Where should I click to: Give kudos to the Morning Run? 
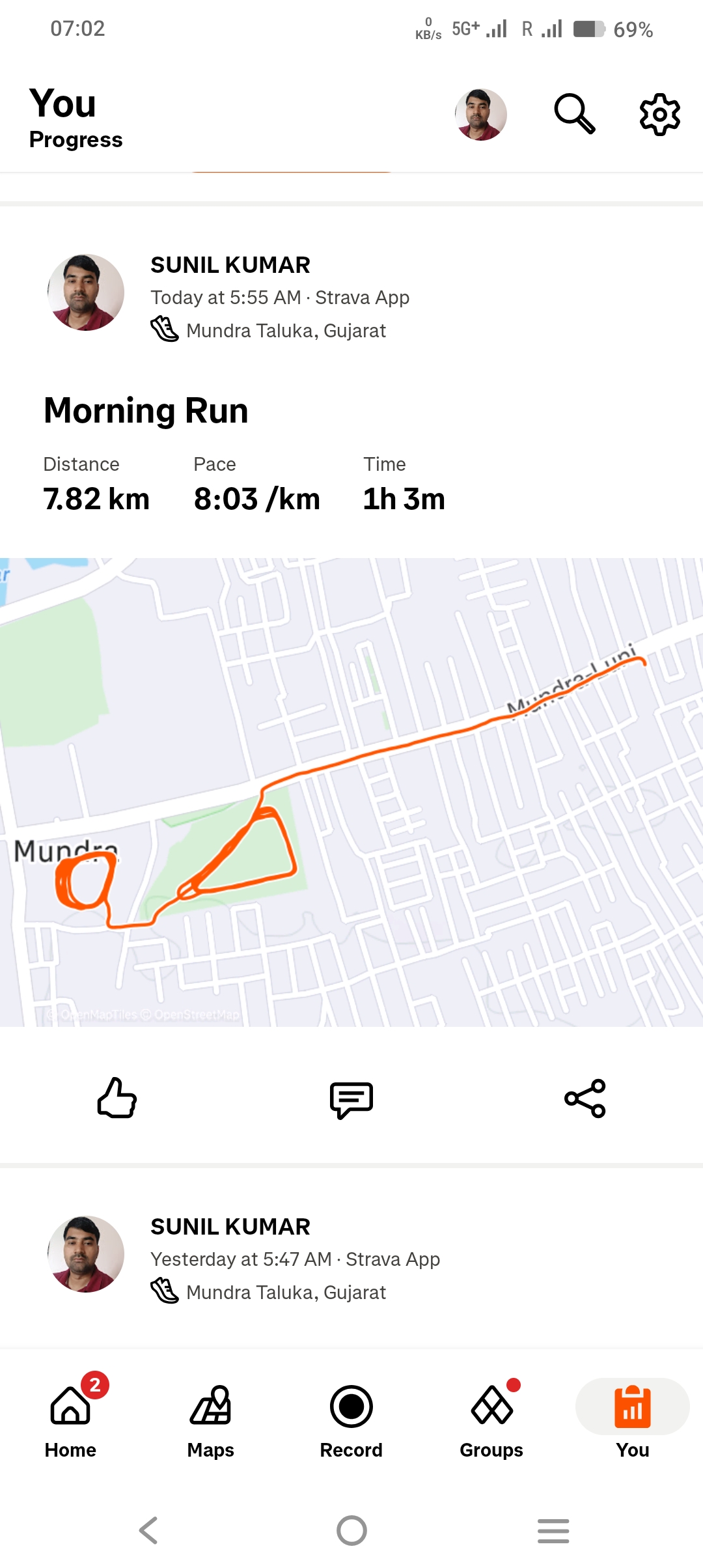coord(117,1098)
